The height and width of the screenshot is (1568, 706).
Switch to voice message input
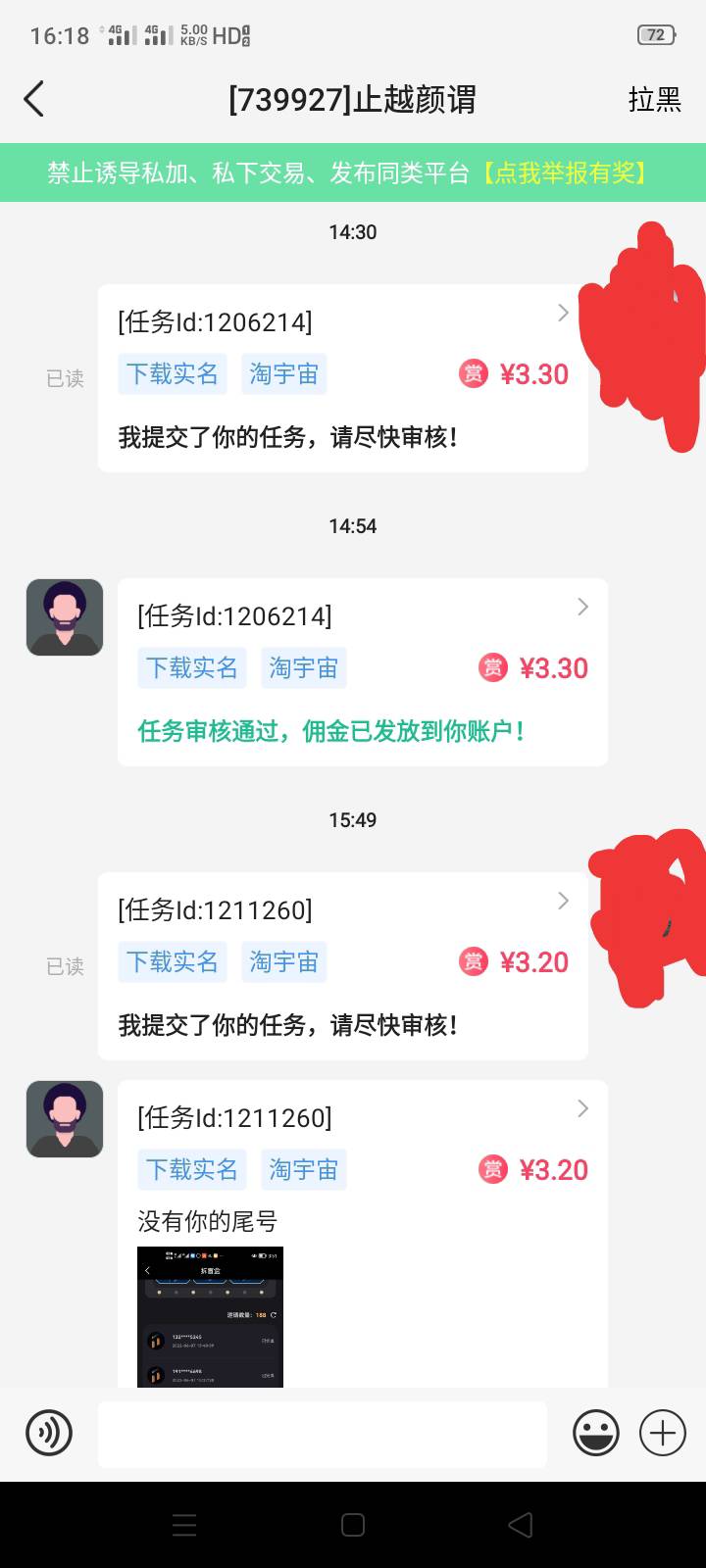point(49,1434)
